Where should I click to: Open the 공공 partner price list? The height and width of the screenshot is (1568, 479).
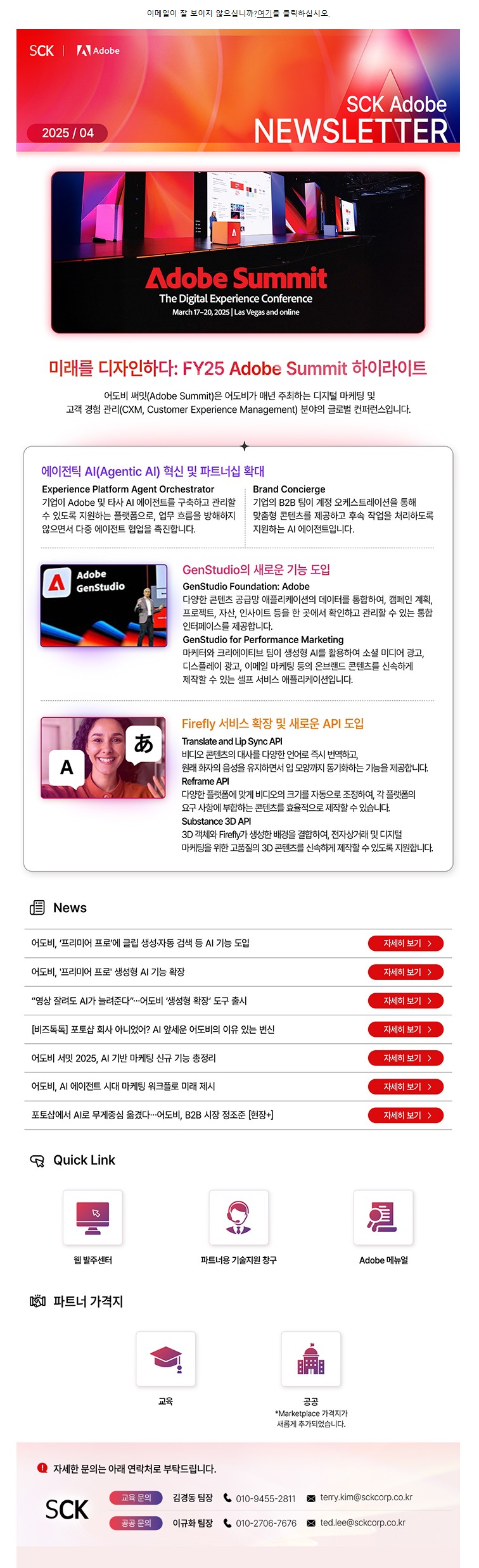(x=310, y=1358)
